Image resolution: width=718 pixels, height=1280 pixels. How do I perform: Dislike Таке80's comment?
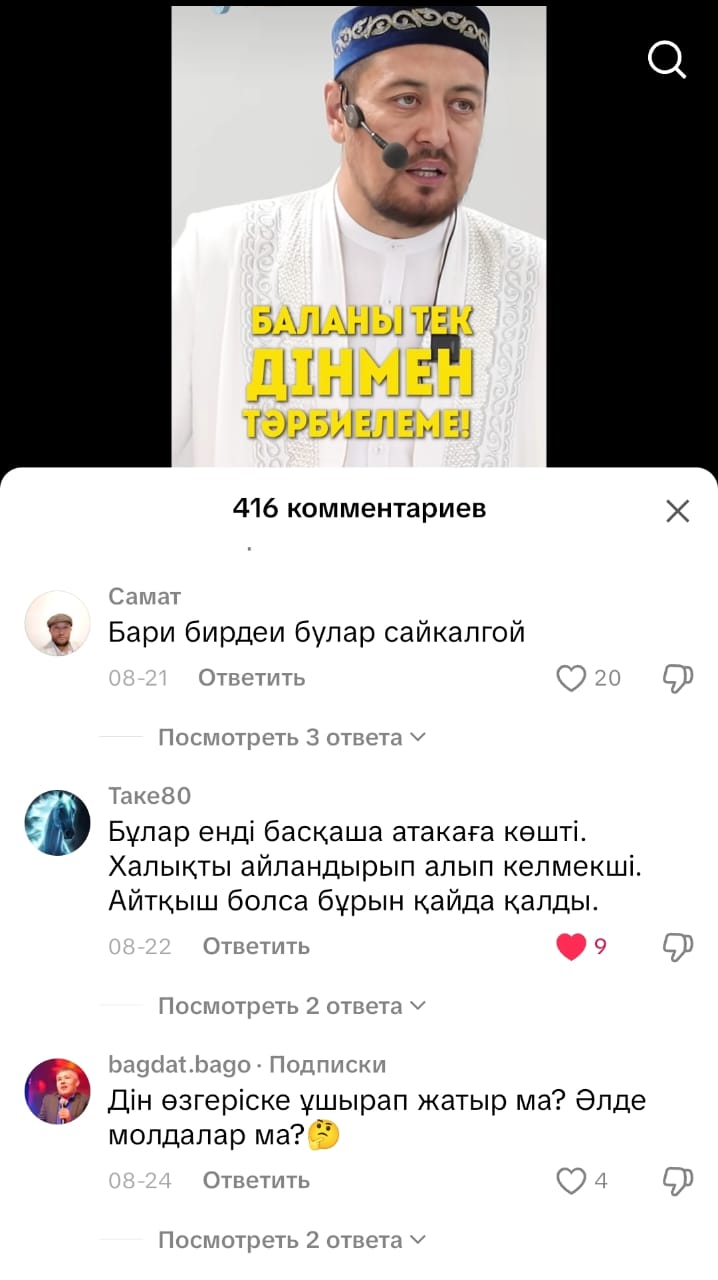678,946
